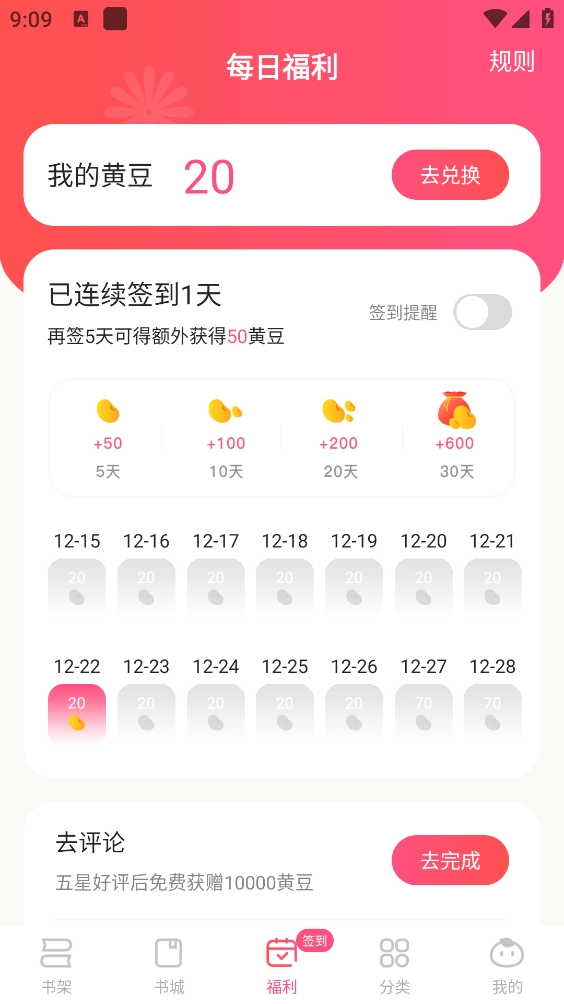564x1004 pixels.
Task: Switch to the 书架 tab
Action: click(x=56, y=966)
